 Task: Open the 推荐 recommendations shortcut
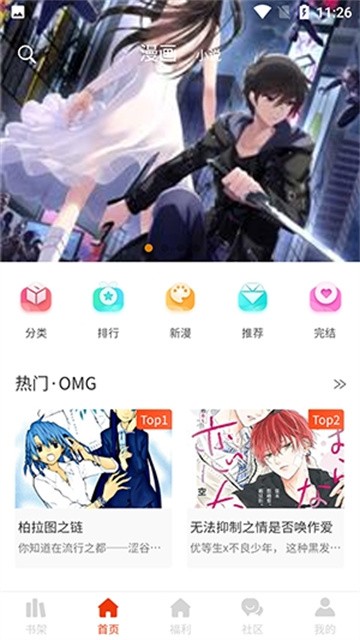[253, 311]
